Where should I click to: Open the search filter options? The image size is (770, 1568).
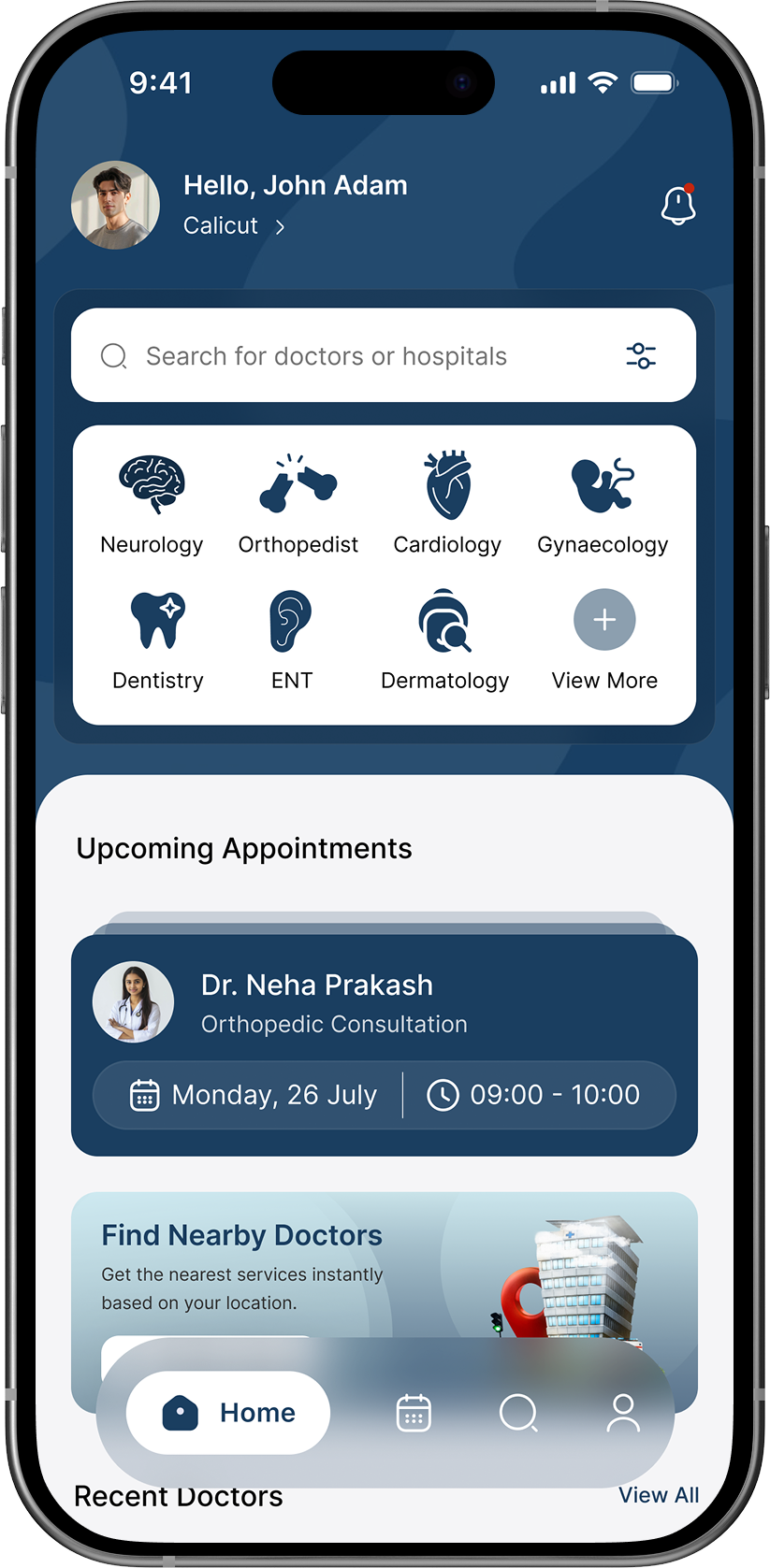point(641,356)
